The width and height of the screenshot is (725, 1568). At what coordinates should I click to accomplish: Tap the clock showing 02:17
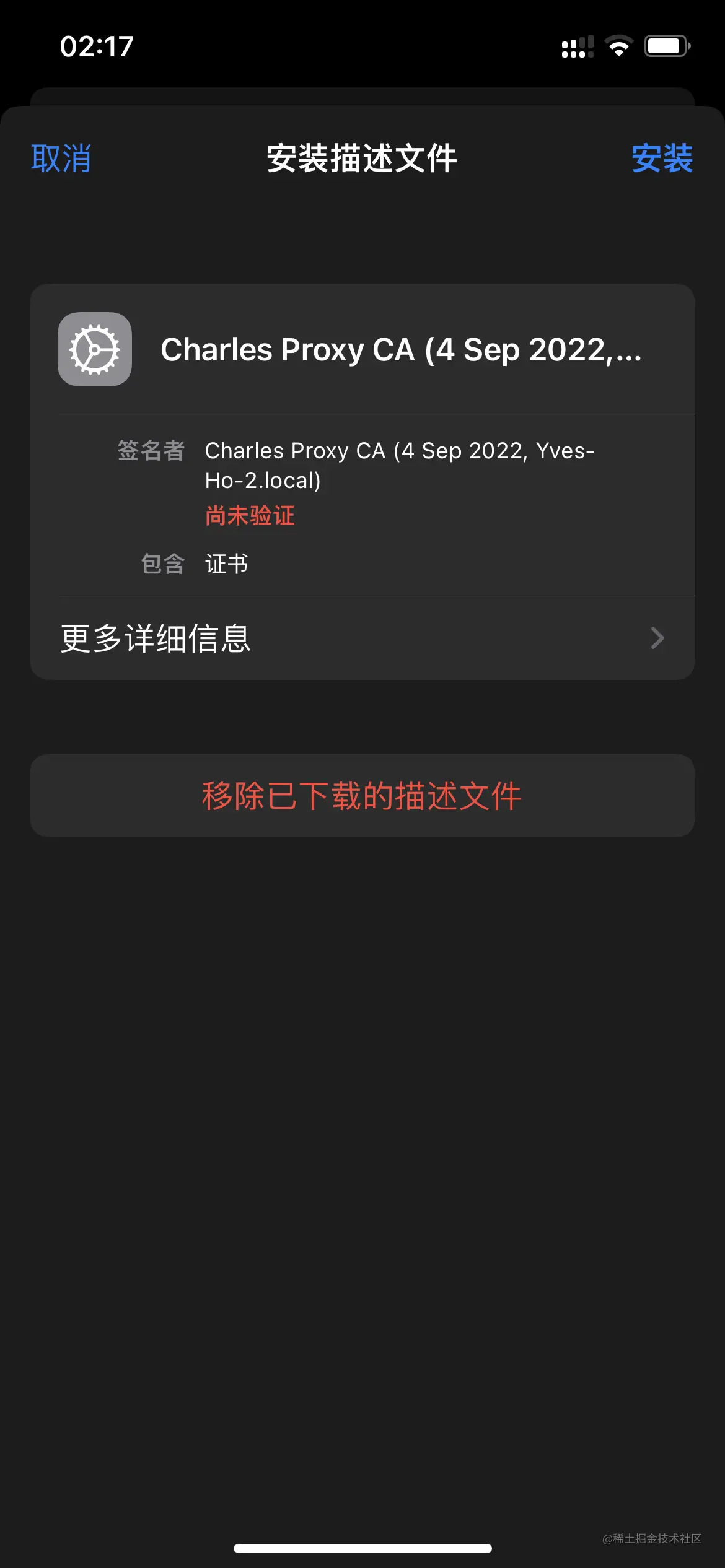[96, 46]
